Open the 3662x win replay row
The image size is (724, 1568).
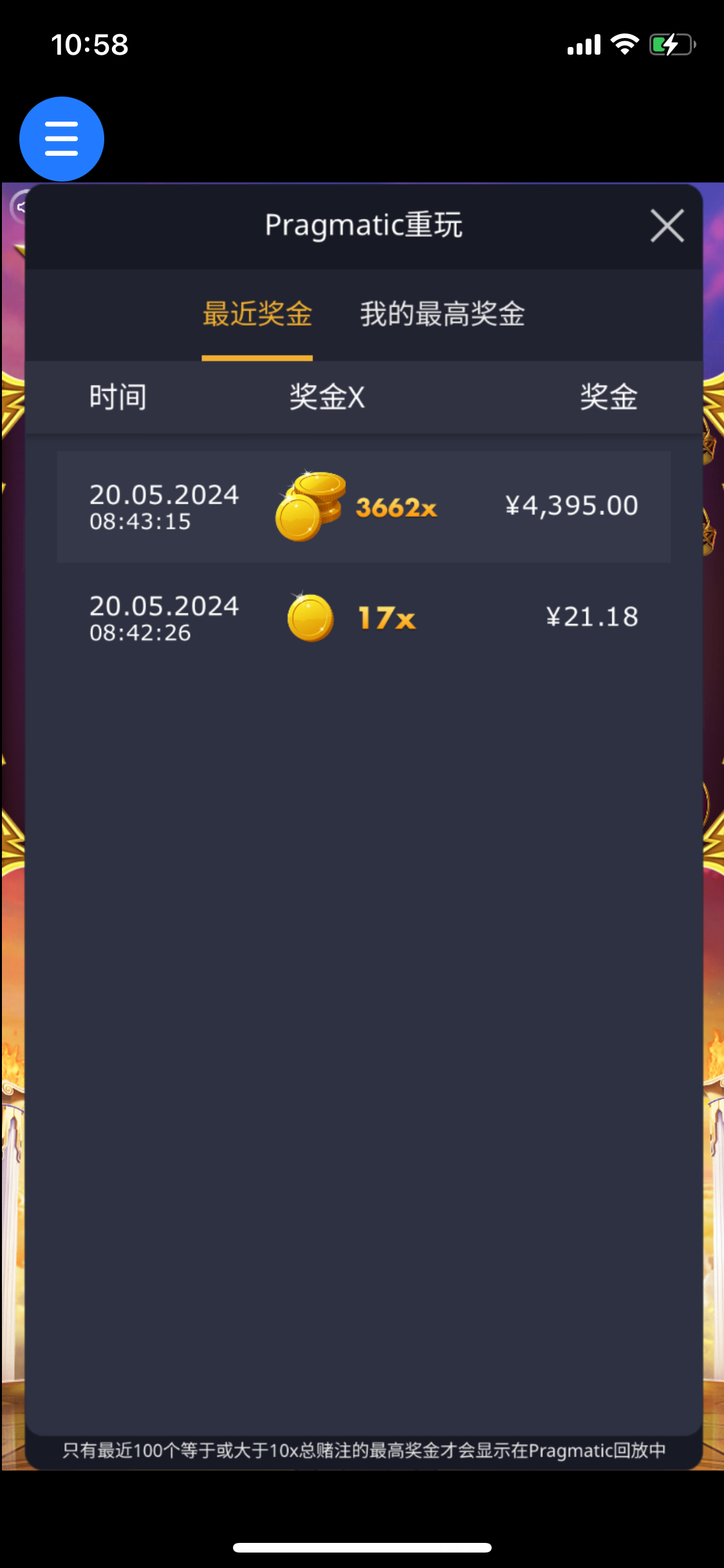tap(364, 507)
